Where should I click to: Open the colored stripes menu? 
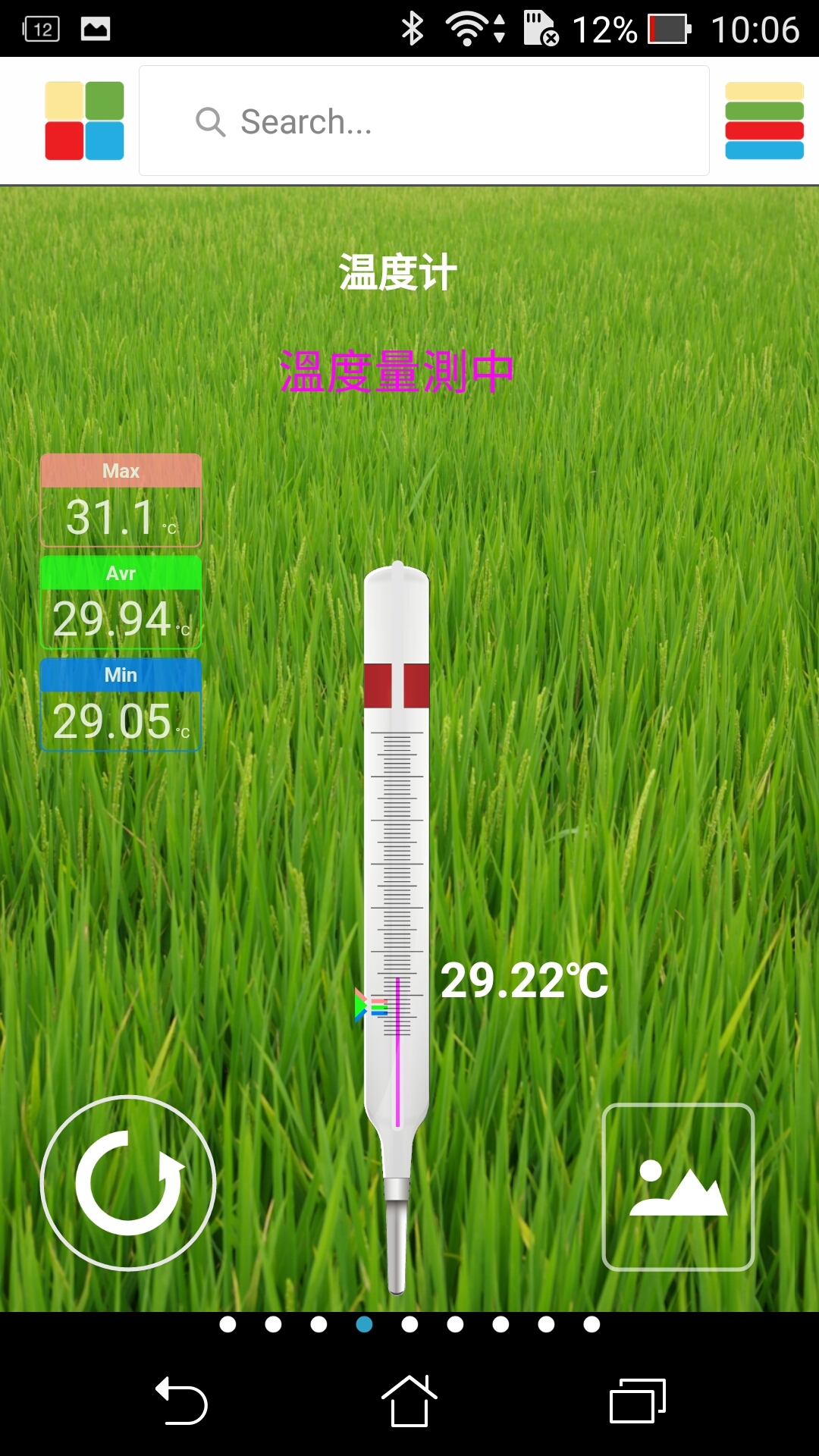[764, 121]
